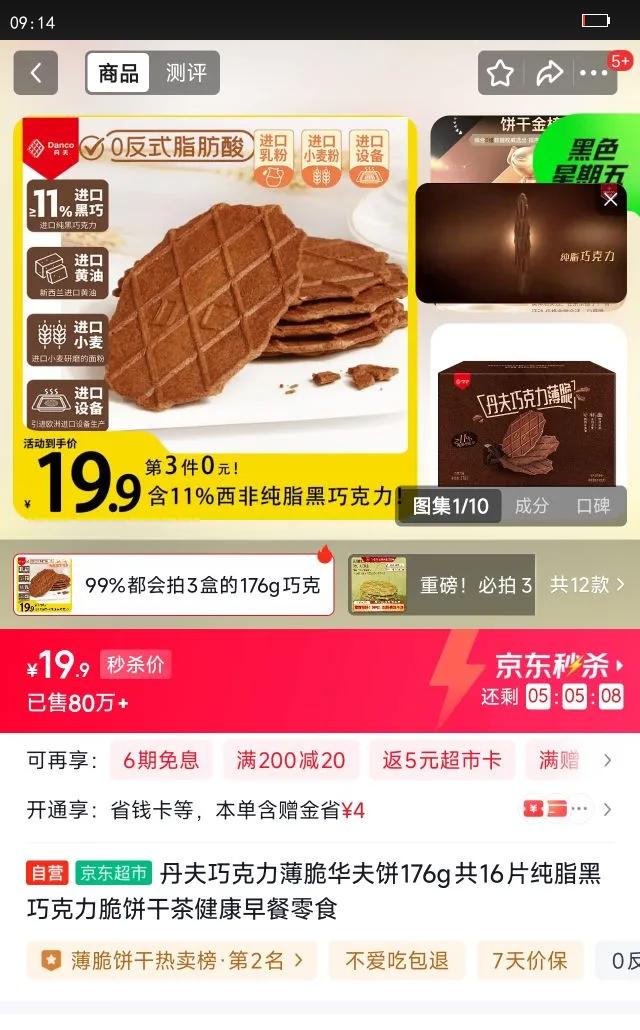This screenshot has height=1030, width=640.
Task: Open the 成分 image section
Action: click(531, 506)
